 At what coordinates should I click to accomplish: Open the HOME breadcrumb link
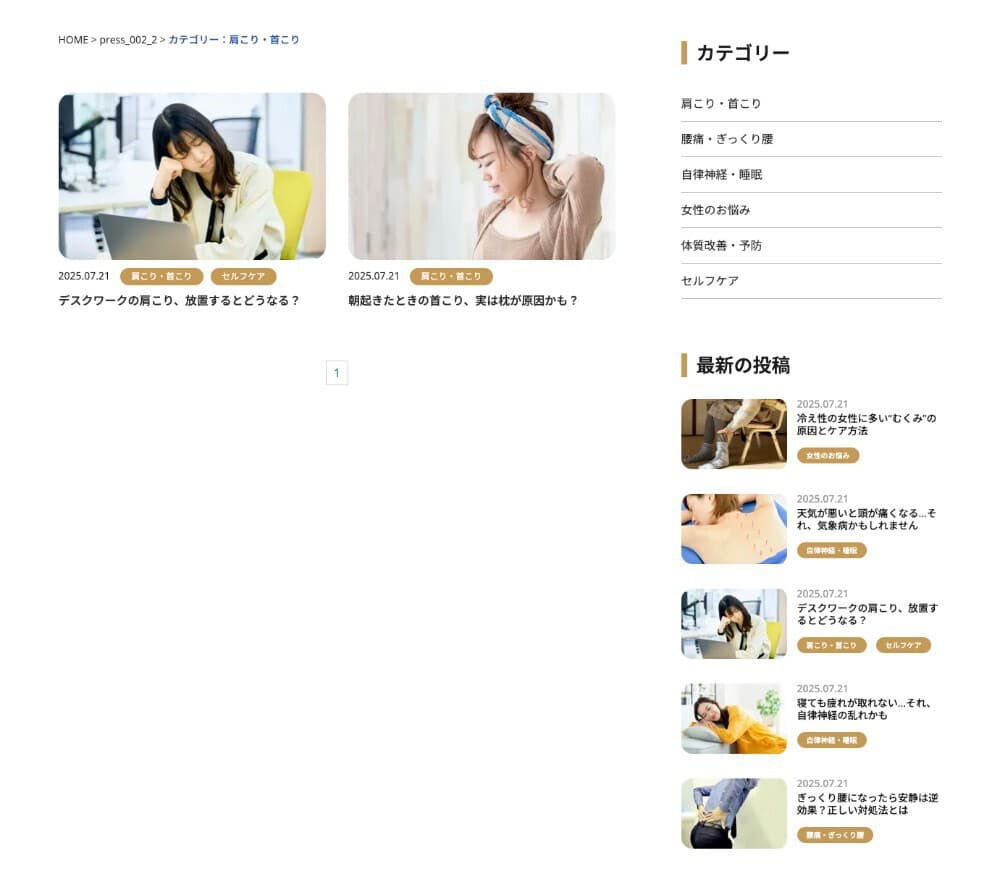73,40
